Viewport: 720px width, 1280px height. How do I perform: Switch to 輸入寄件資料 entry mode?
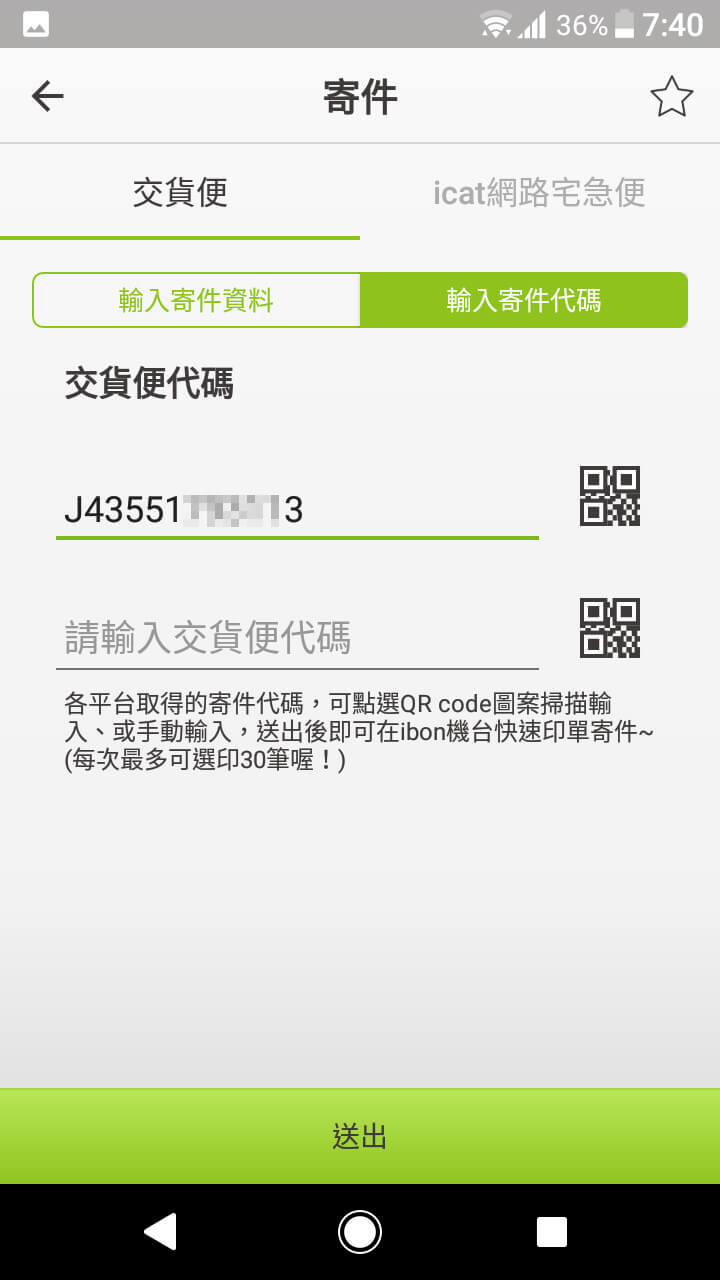(x=197, y=299)
